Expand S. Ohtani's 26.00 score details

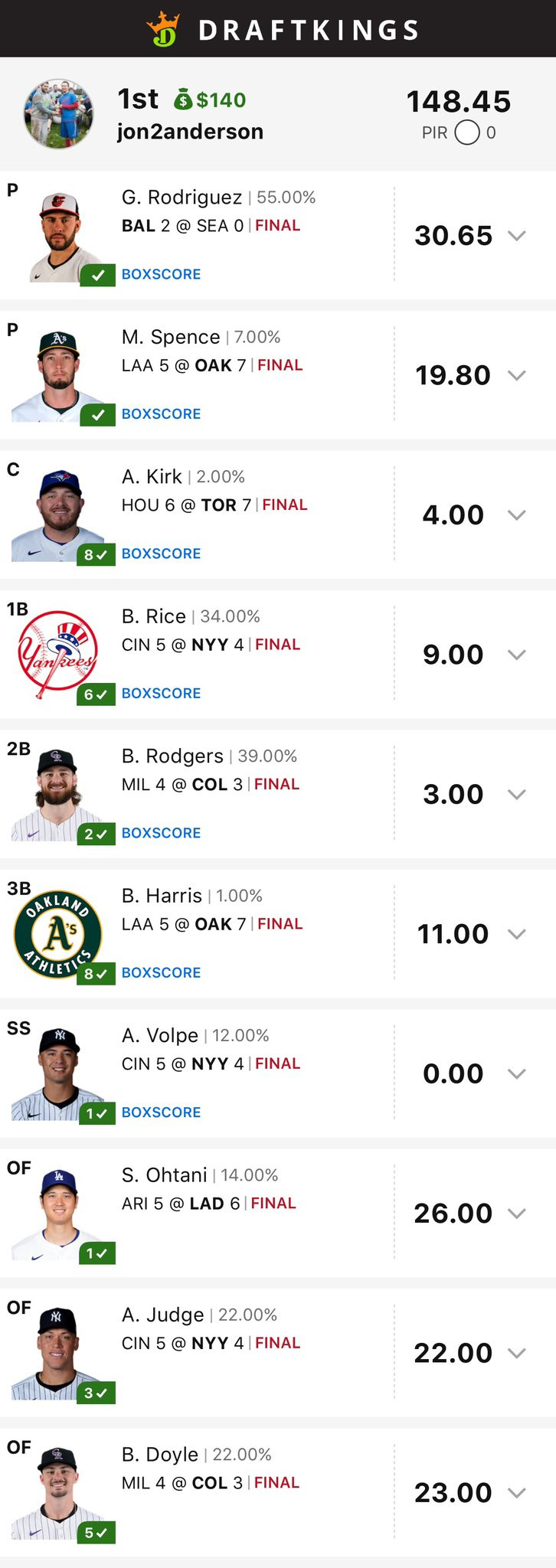click(x=517, y=1214)
